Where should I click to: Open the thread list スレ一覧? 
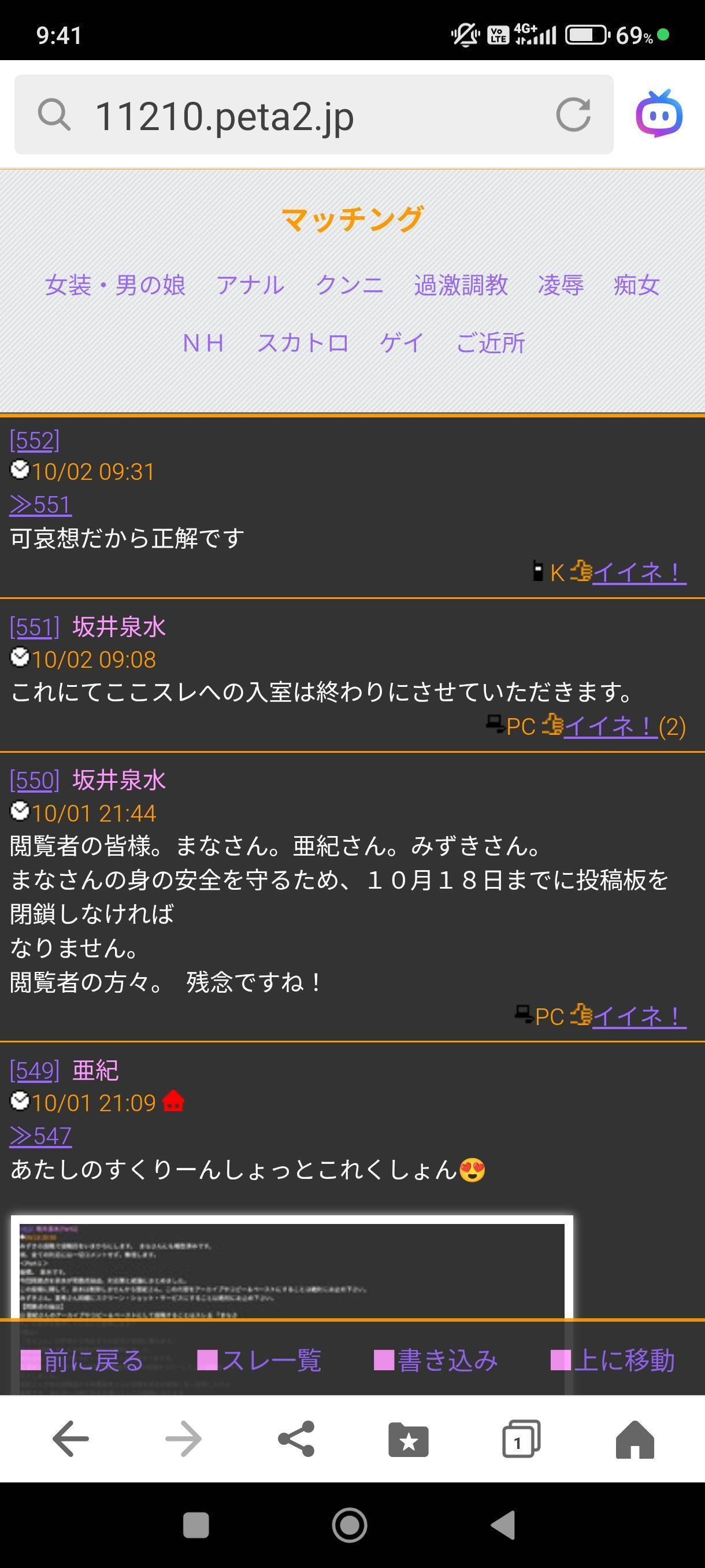pos(259,1360)
